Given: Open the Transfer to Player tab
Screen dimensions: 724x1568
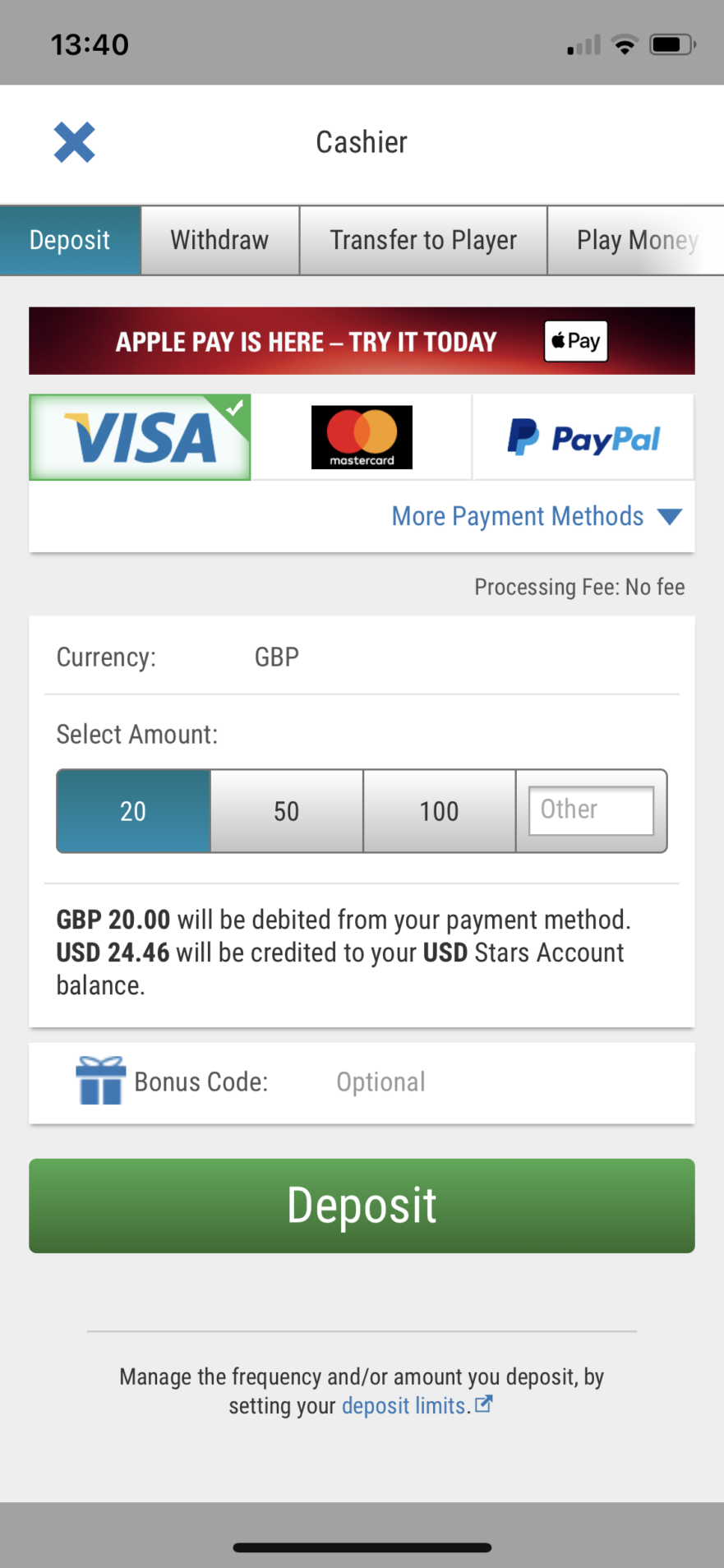Looking at the screenshot, I should (x=422, y=240).
